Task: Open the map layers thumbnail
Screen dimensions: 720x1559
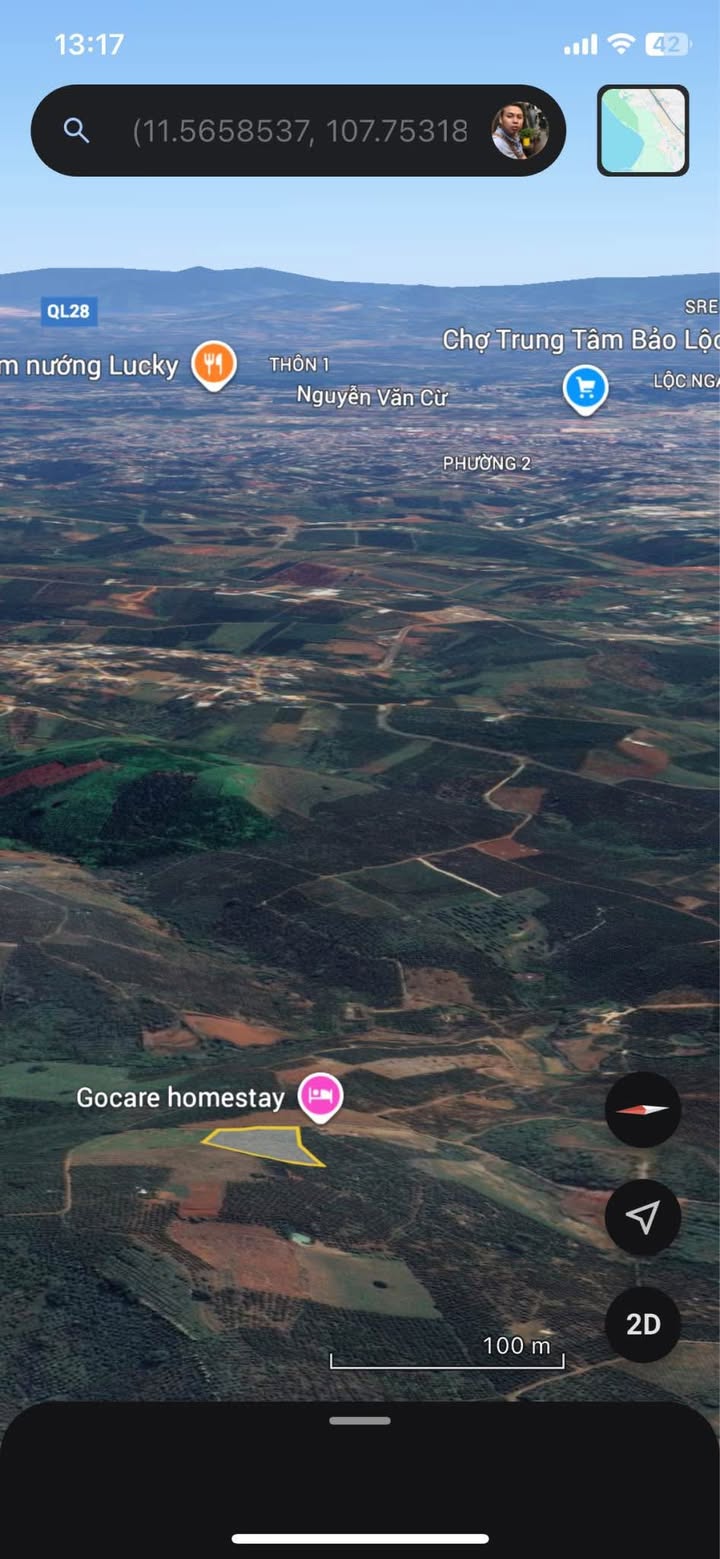Action: tap(643, 131)
